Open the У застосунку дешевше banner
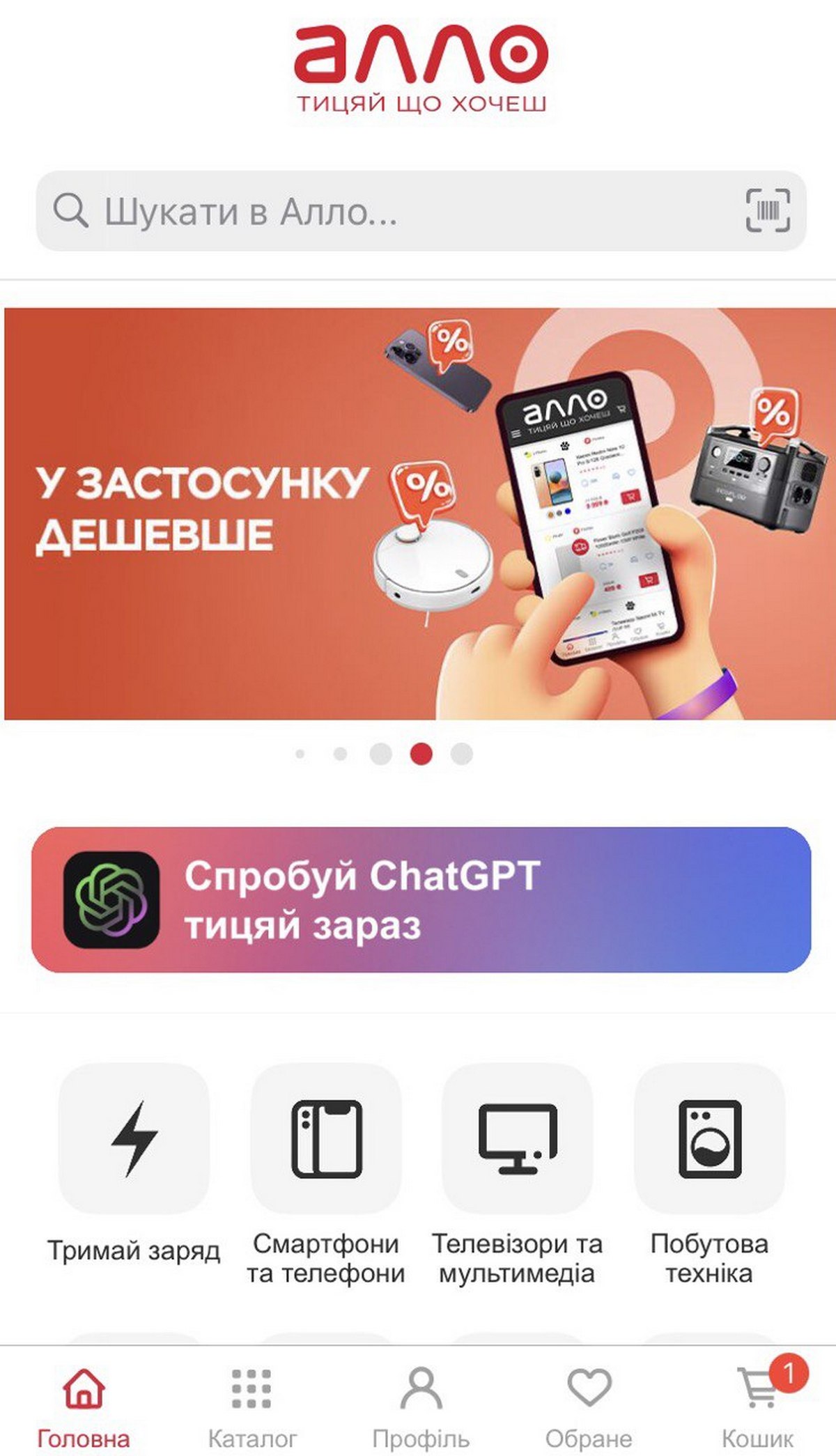This screenshot has height=1456, width=836. click(x=419, y=513)
